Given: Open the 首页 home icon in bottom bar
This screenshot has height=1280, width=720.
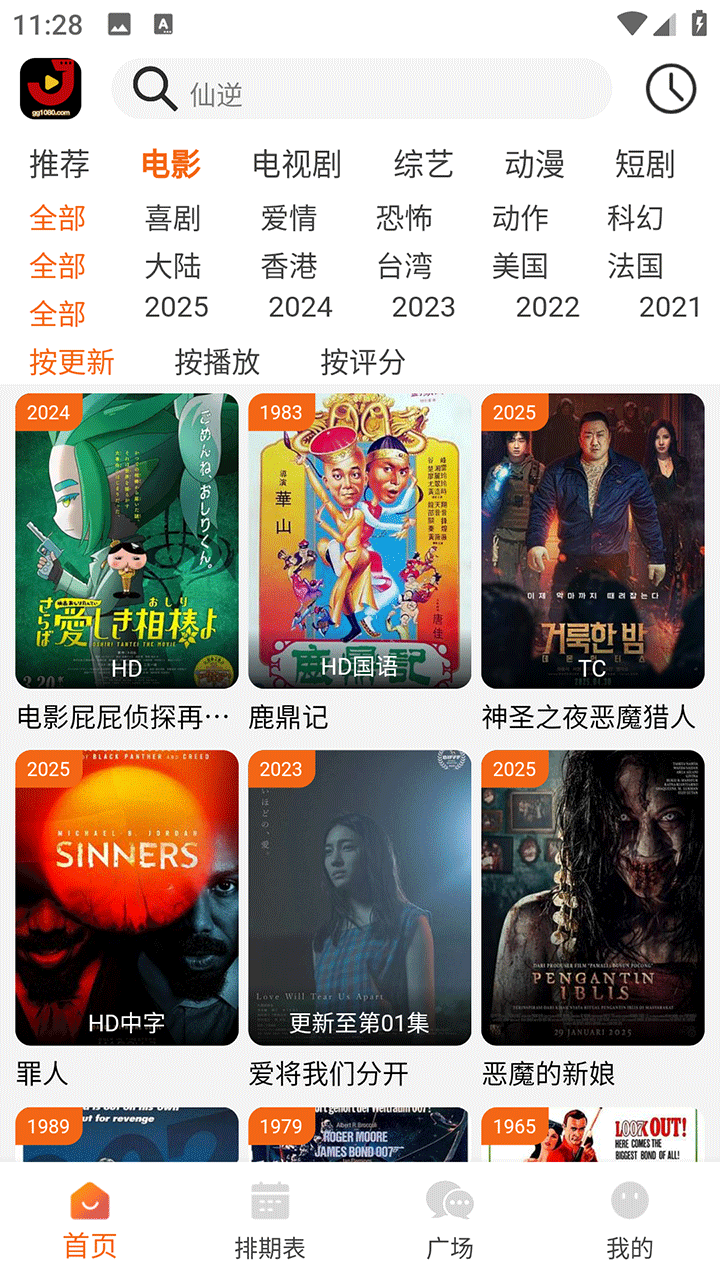Looking at the screenshot, I should pyautogui.click(x=90, y=1207).
